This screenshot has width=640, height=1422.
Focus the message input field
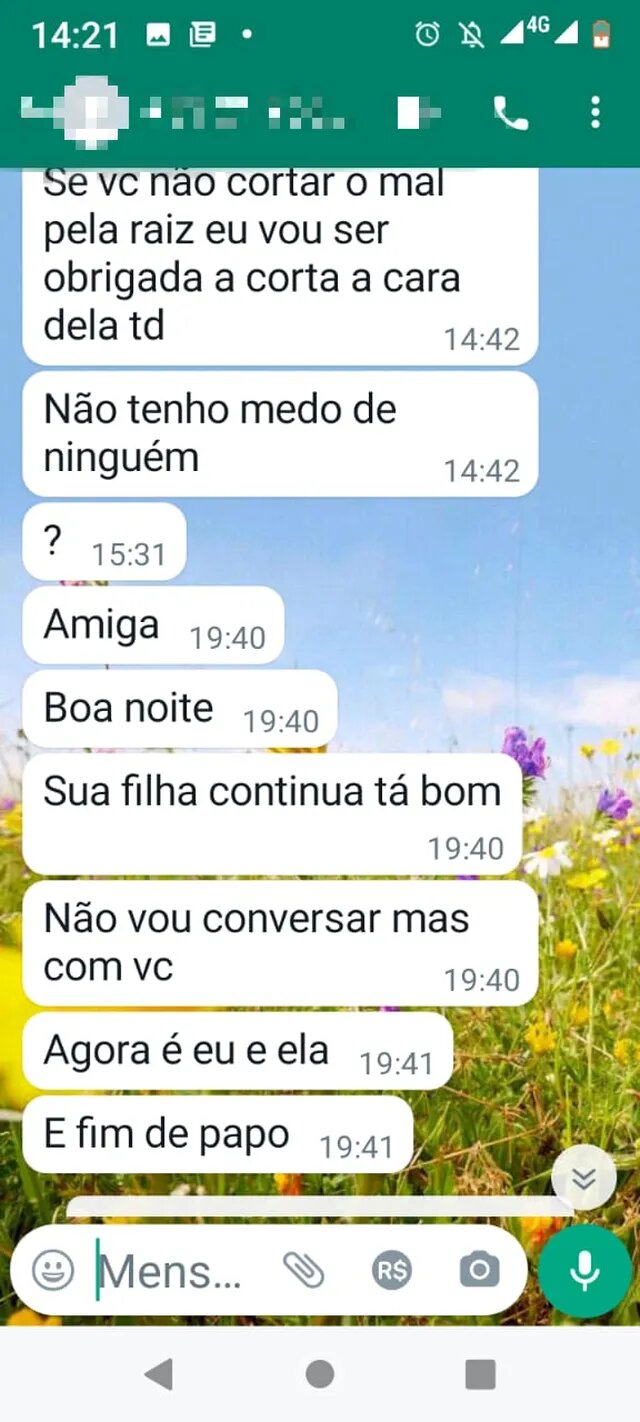(x=170, y=1272)
